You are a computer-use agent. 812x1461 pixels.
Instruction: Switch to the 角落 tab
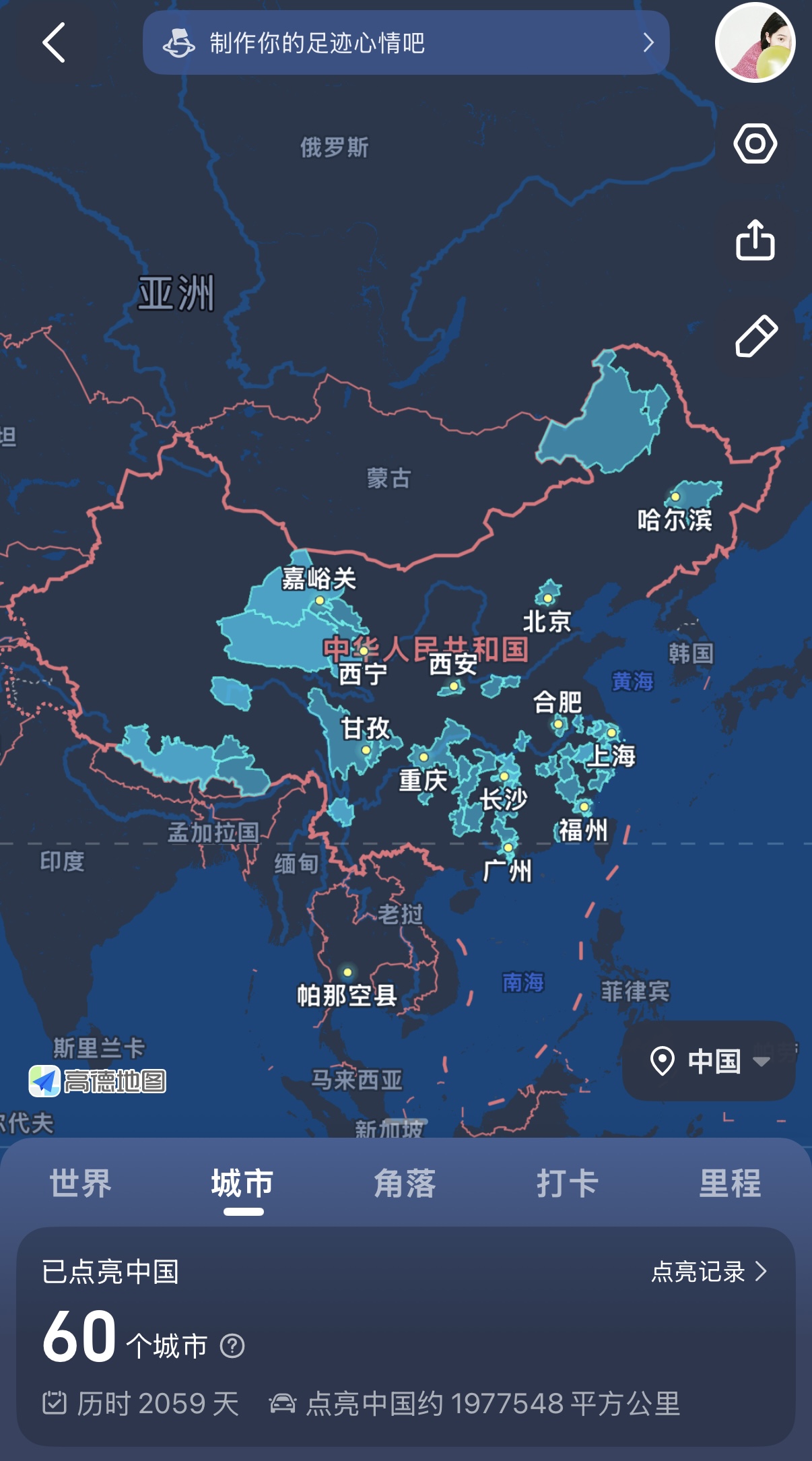coord(405,1183)
